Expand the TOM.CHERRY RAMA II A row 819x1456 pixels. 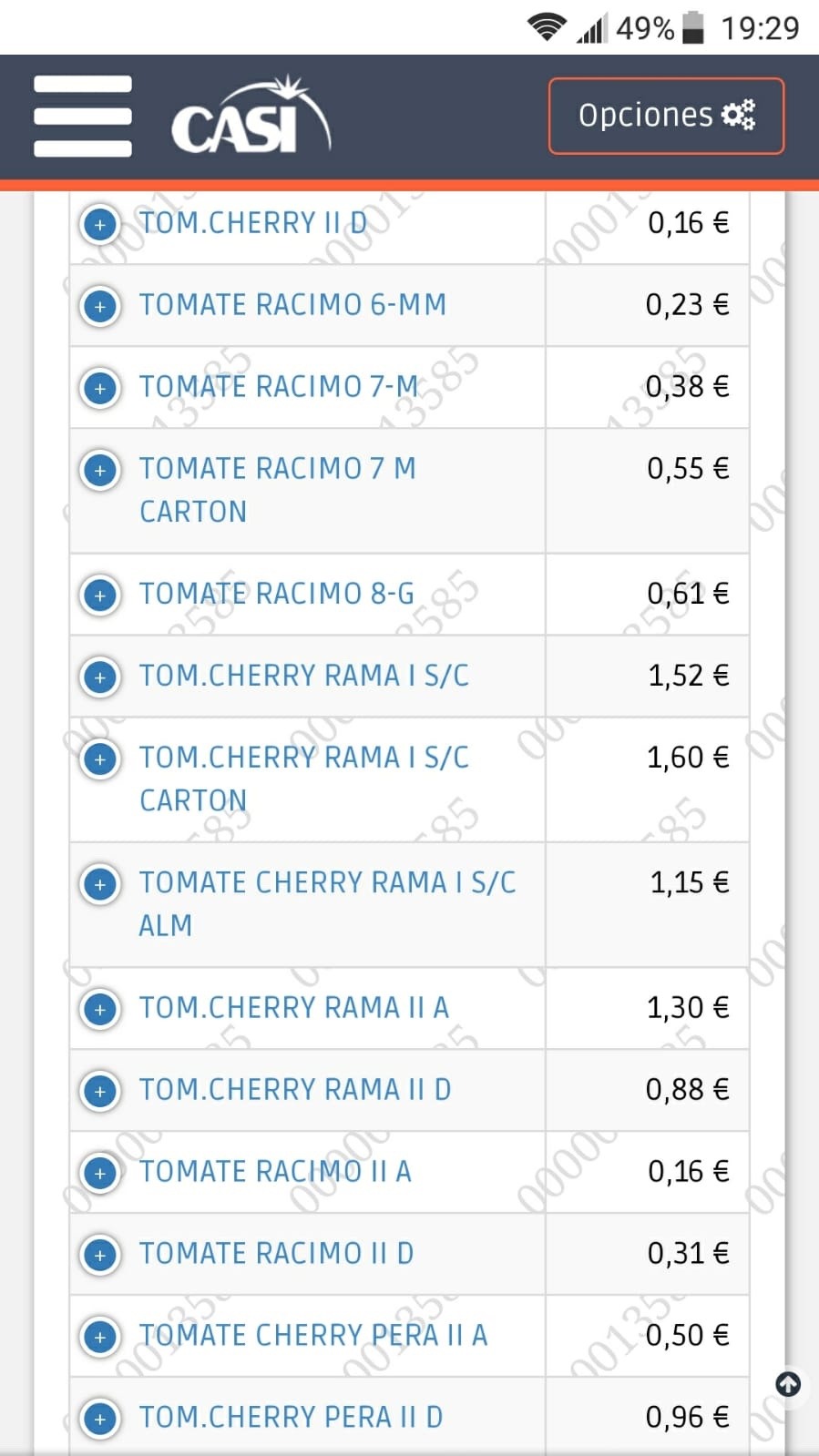100,1009
